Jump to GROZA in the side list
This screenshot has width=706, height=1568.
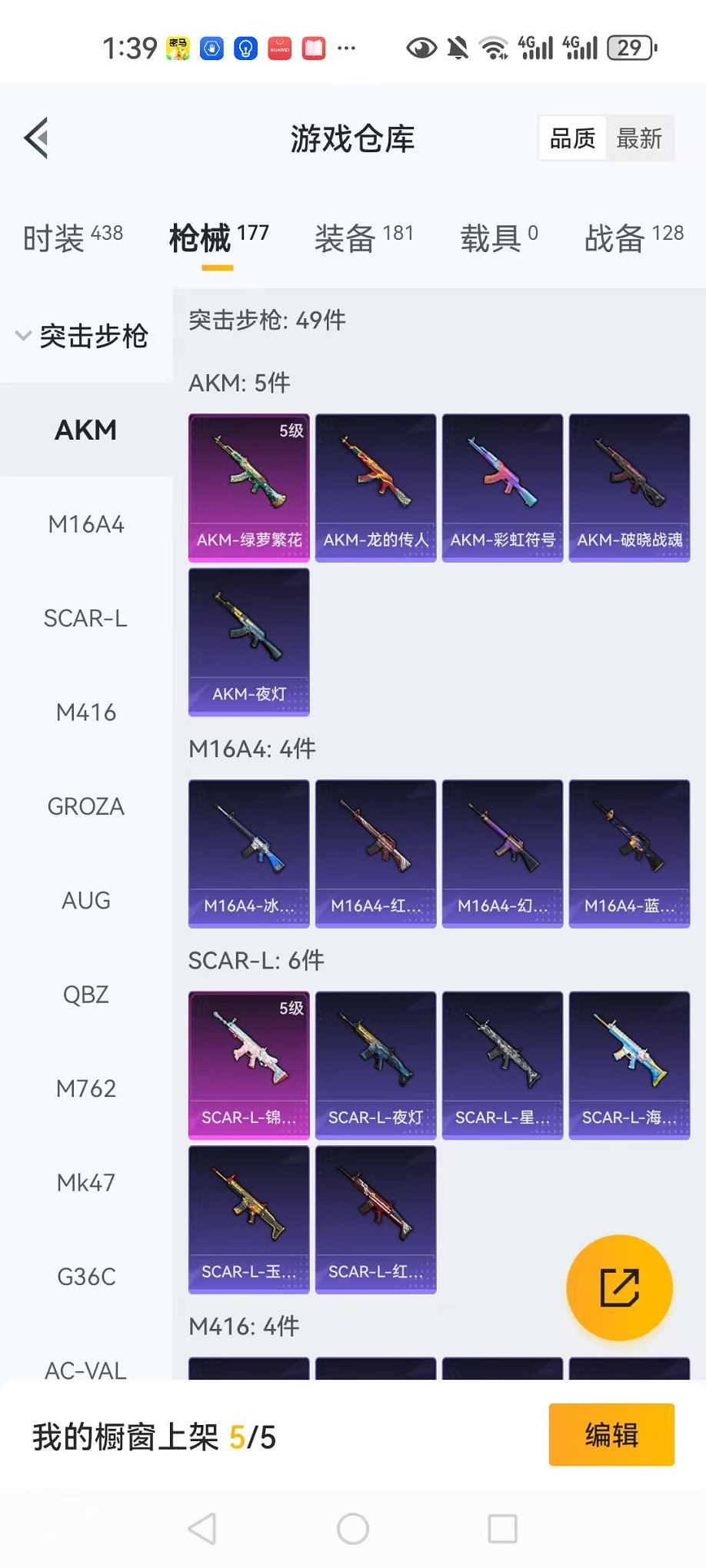[x=86, y=806]
